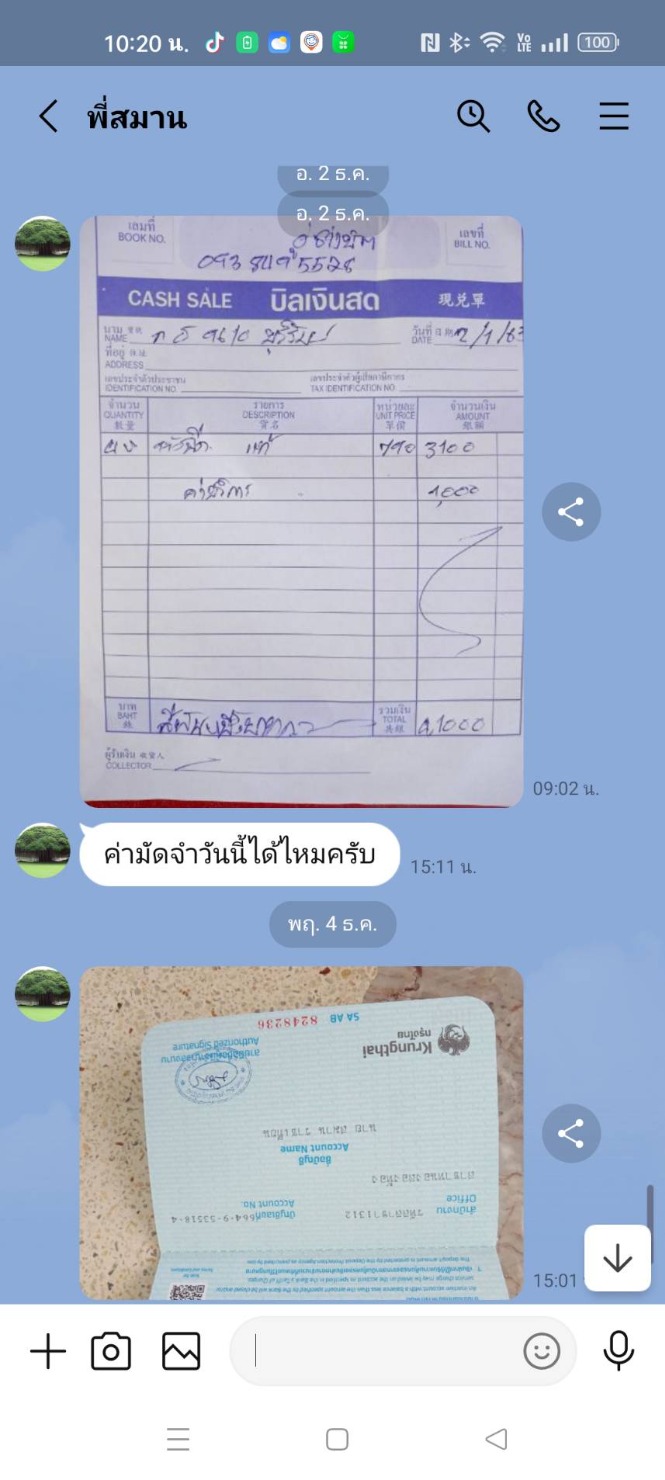Go back from the พี่สมาน chat

tap(48, 117)
